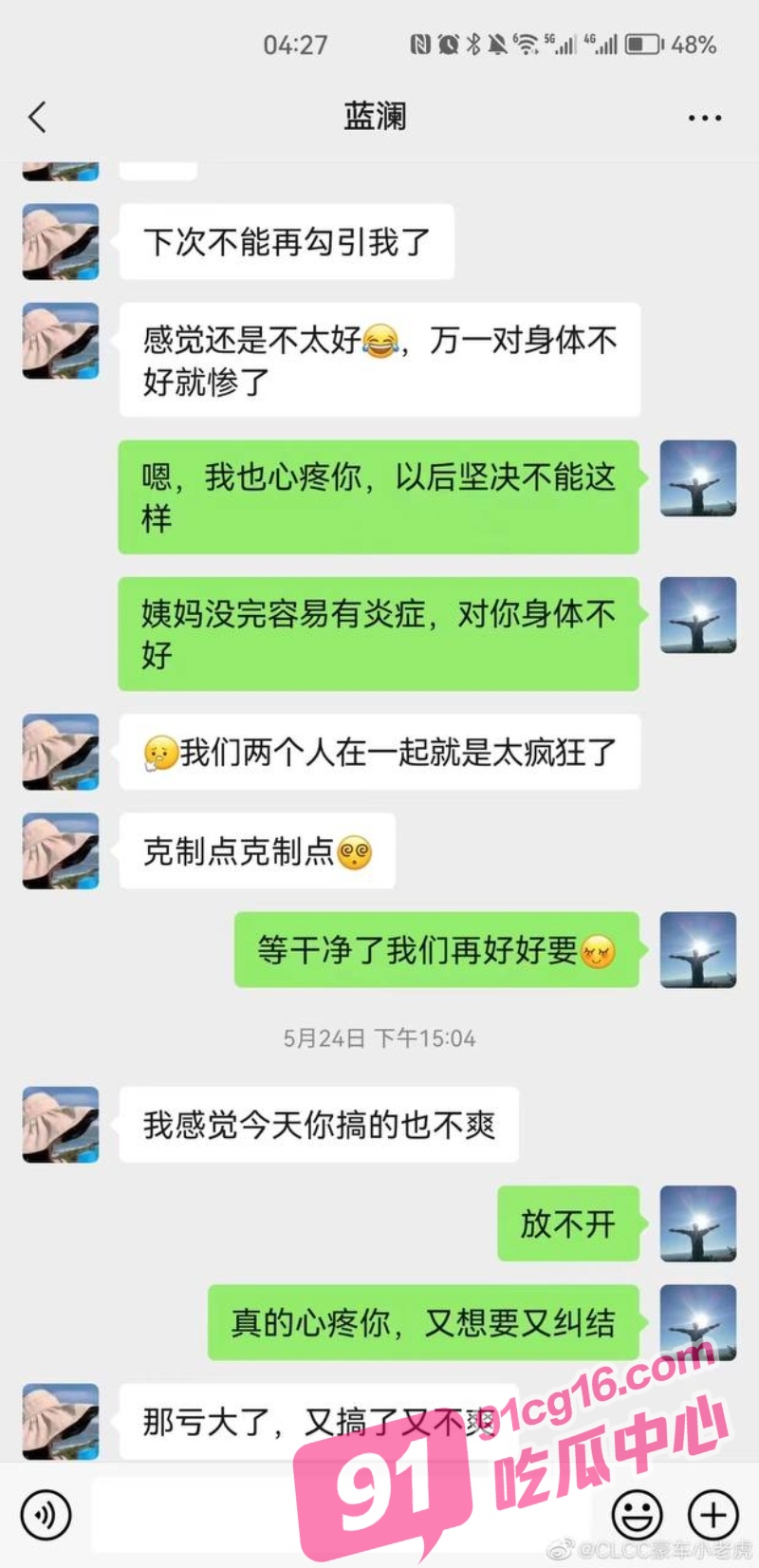Go back from the 蓝澜 chat
Image resolution: width=759 pixels, height=1568 pixels.
click(37, 118)
